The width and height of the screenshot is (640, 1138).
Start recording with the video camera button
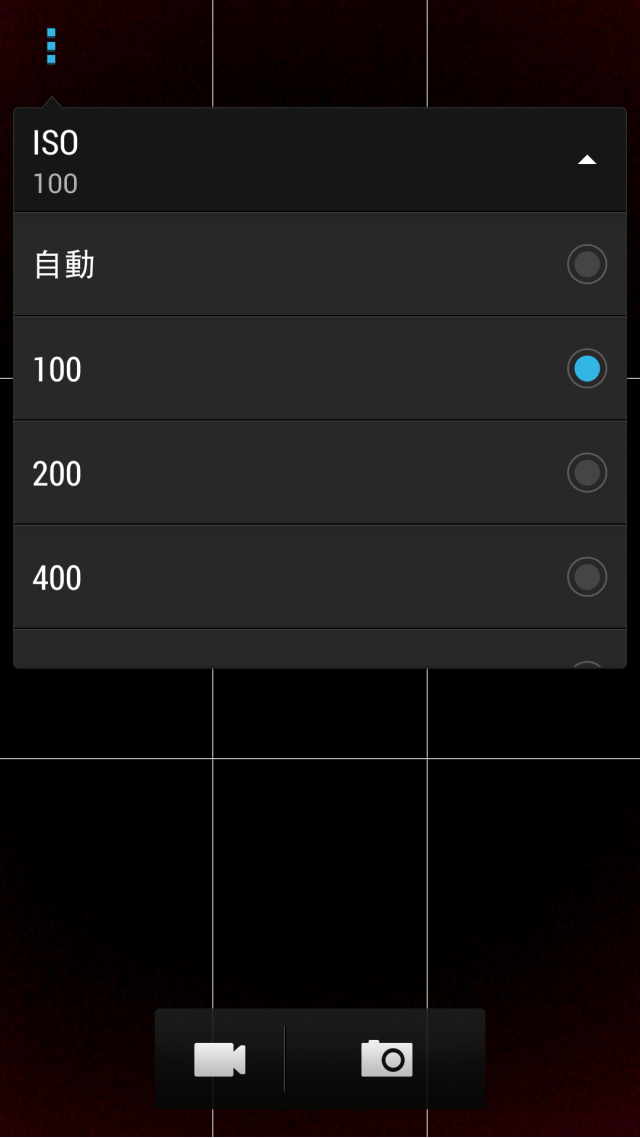coord(220,1059)
